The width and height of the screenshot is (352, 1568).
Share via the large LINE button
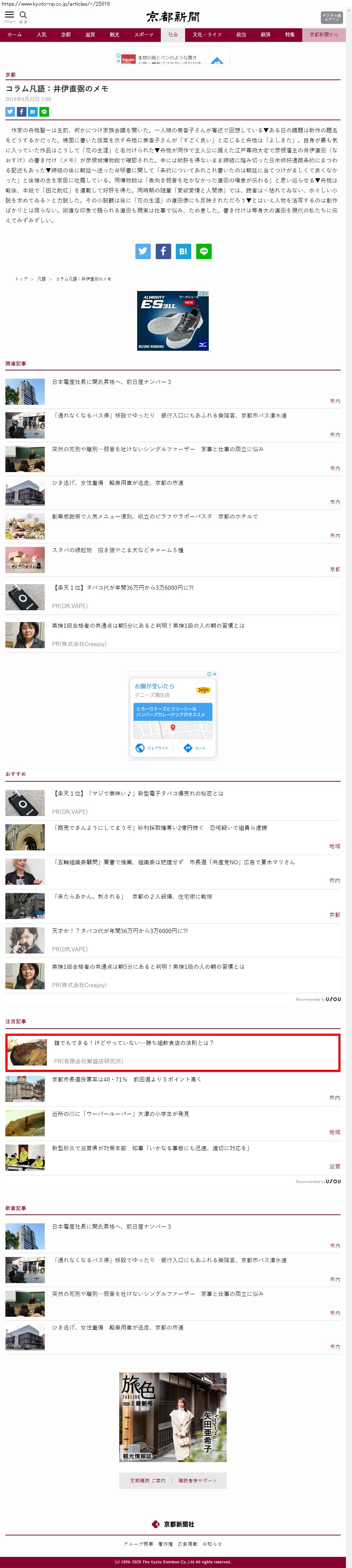click(204, 251)
